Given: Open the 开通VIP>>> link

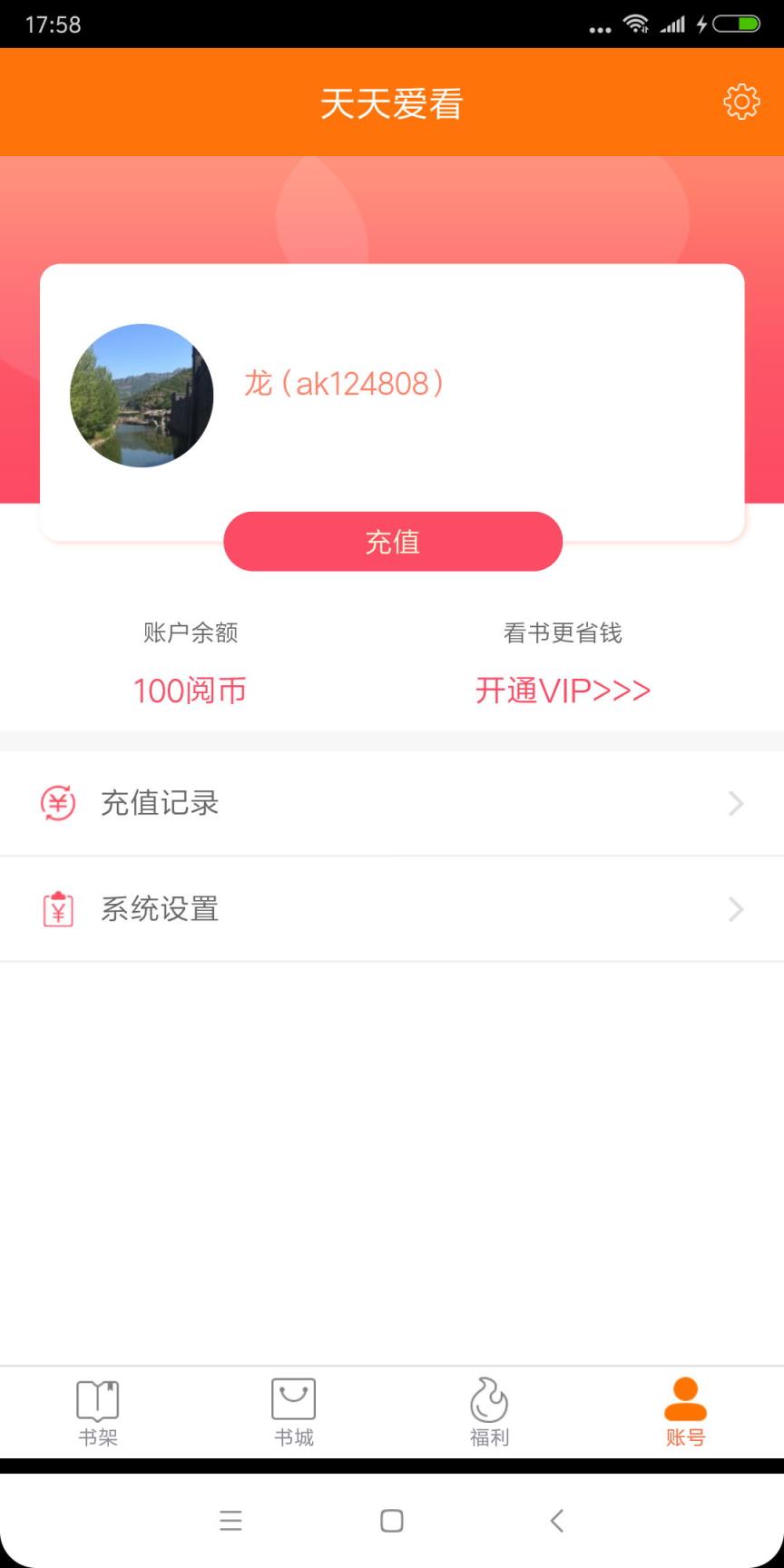Looking at the screenshot, I should 563,691.
